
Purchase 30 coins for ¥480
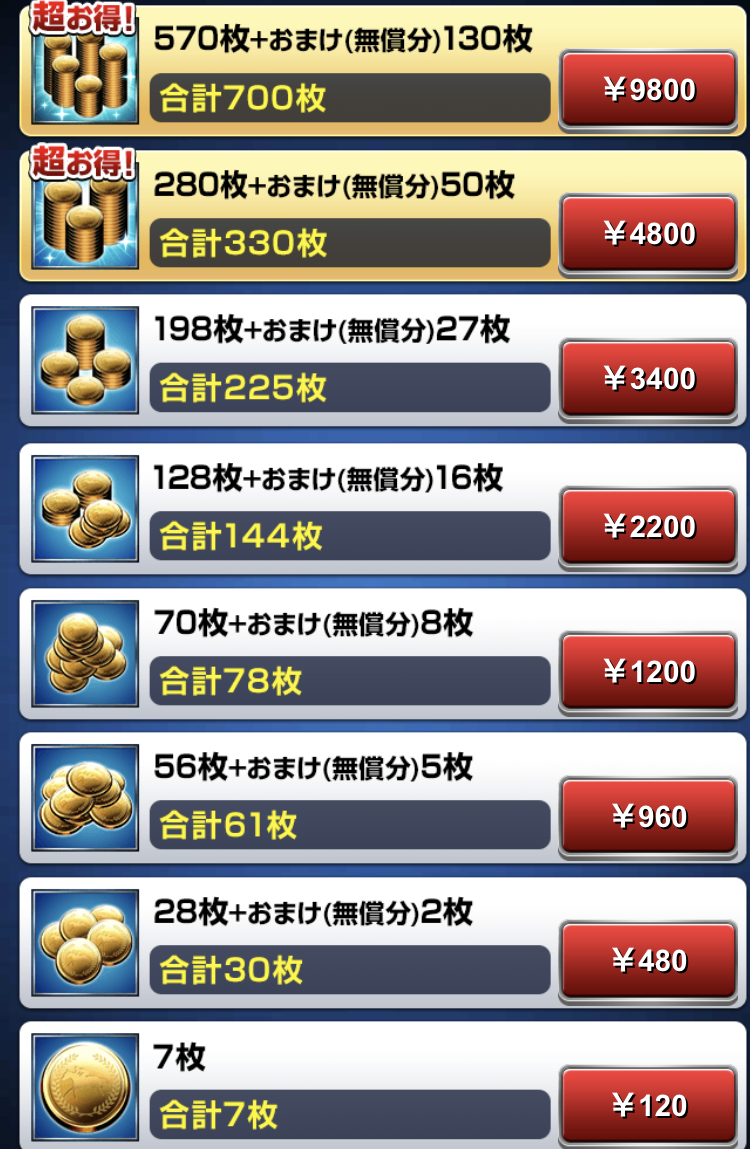649,961
